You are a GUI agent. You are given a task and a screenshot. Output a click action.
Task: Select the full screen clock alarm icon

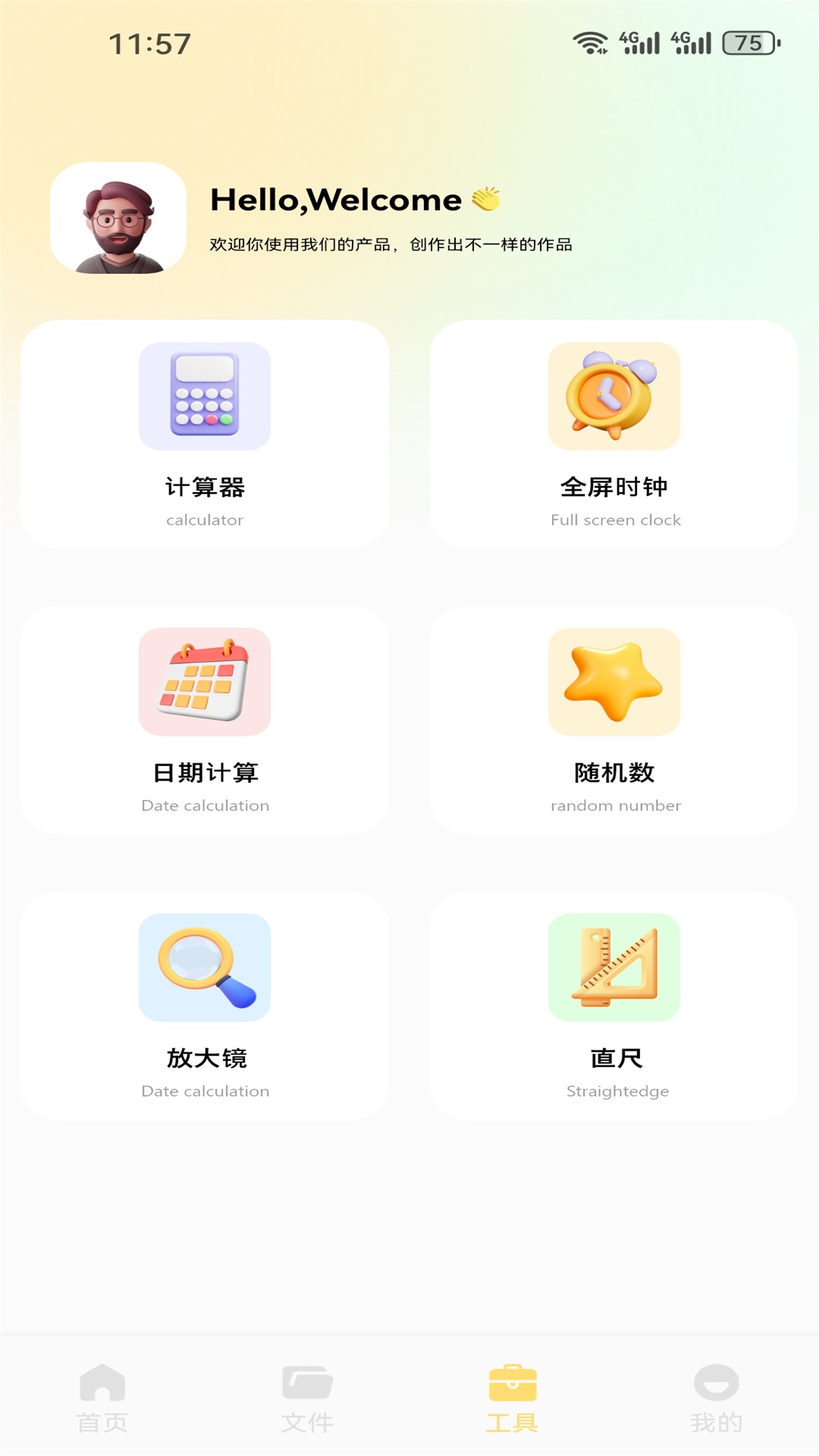pos(614,396)
